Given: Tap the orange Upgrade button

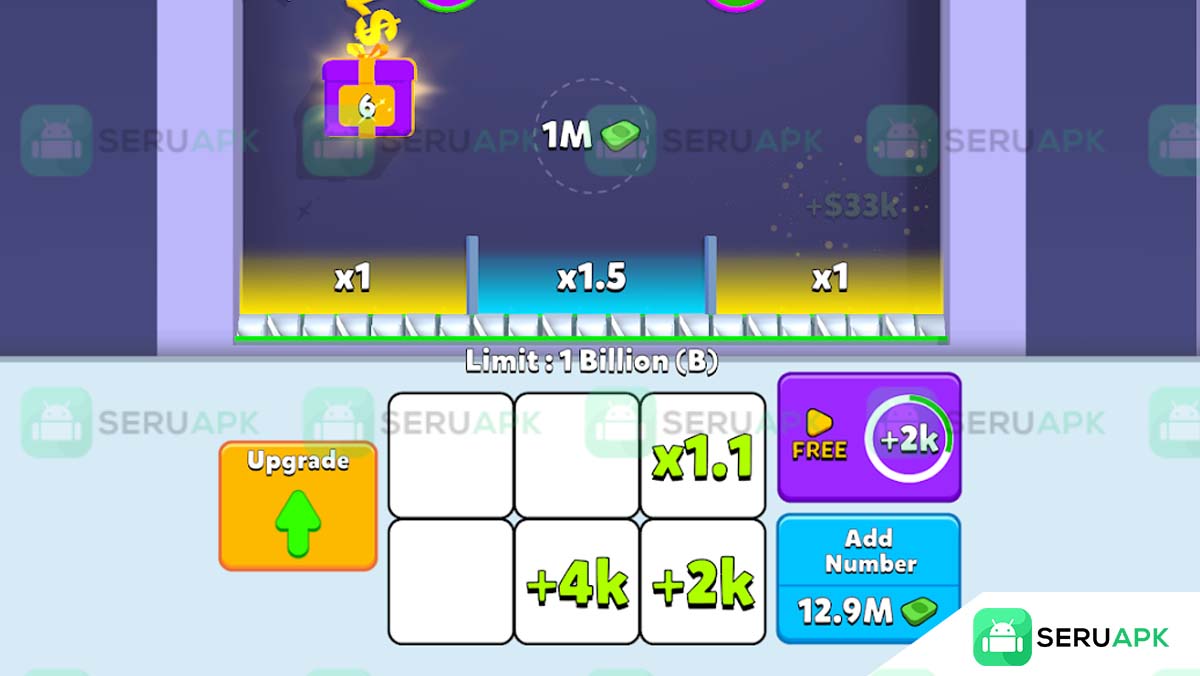Looking at the screenshot, I should point(298,506).
